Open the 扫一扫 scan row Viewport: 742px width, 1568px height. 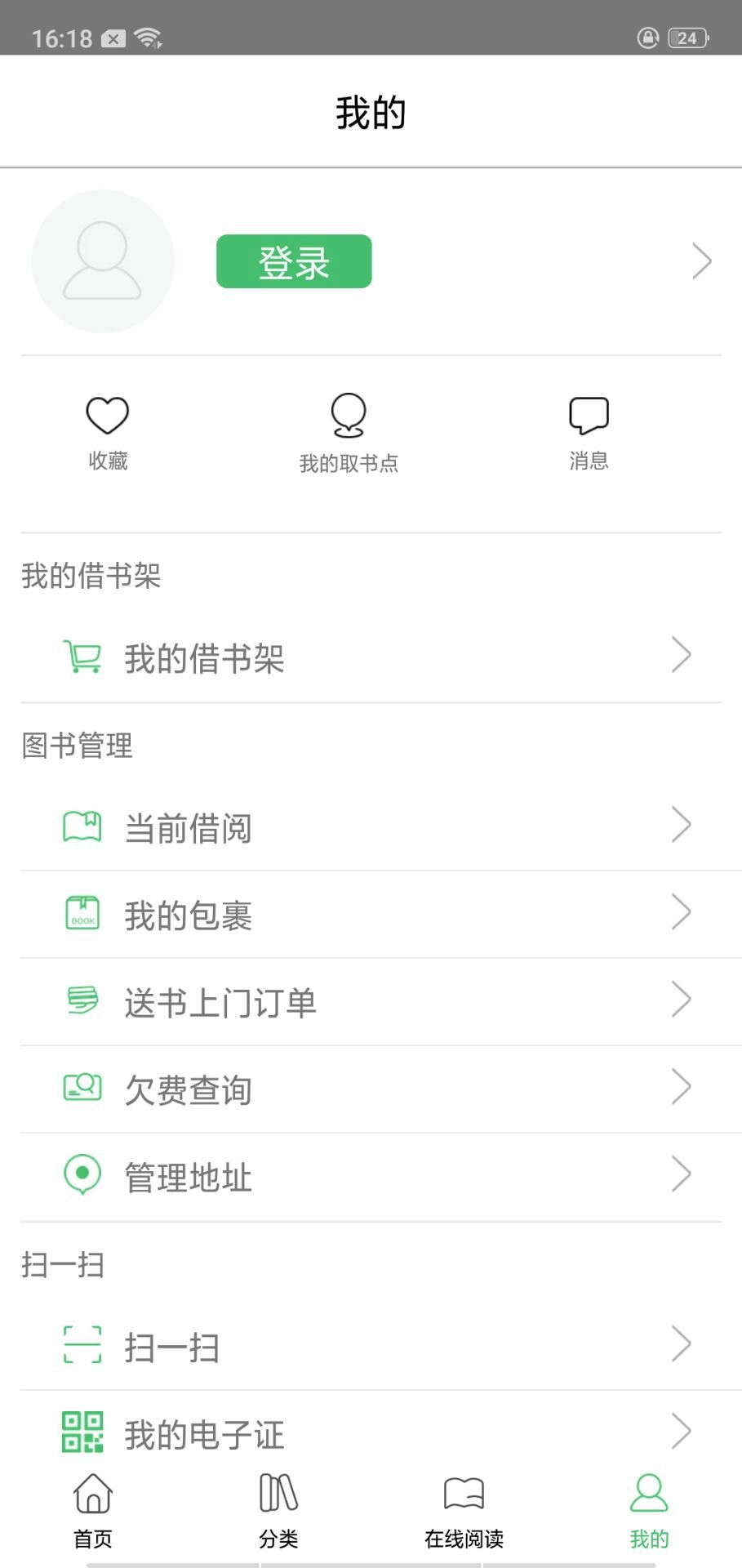click(x=371, y=1346)
